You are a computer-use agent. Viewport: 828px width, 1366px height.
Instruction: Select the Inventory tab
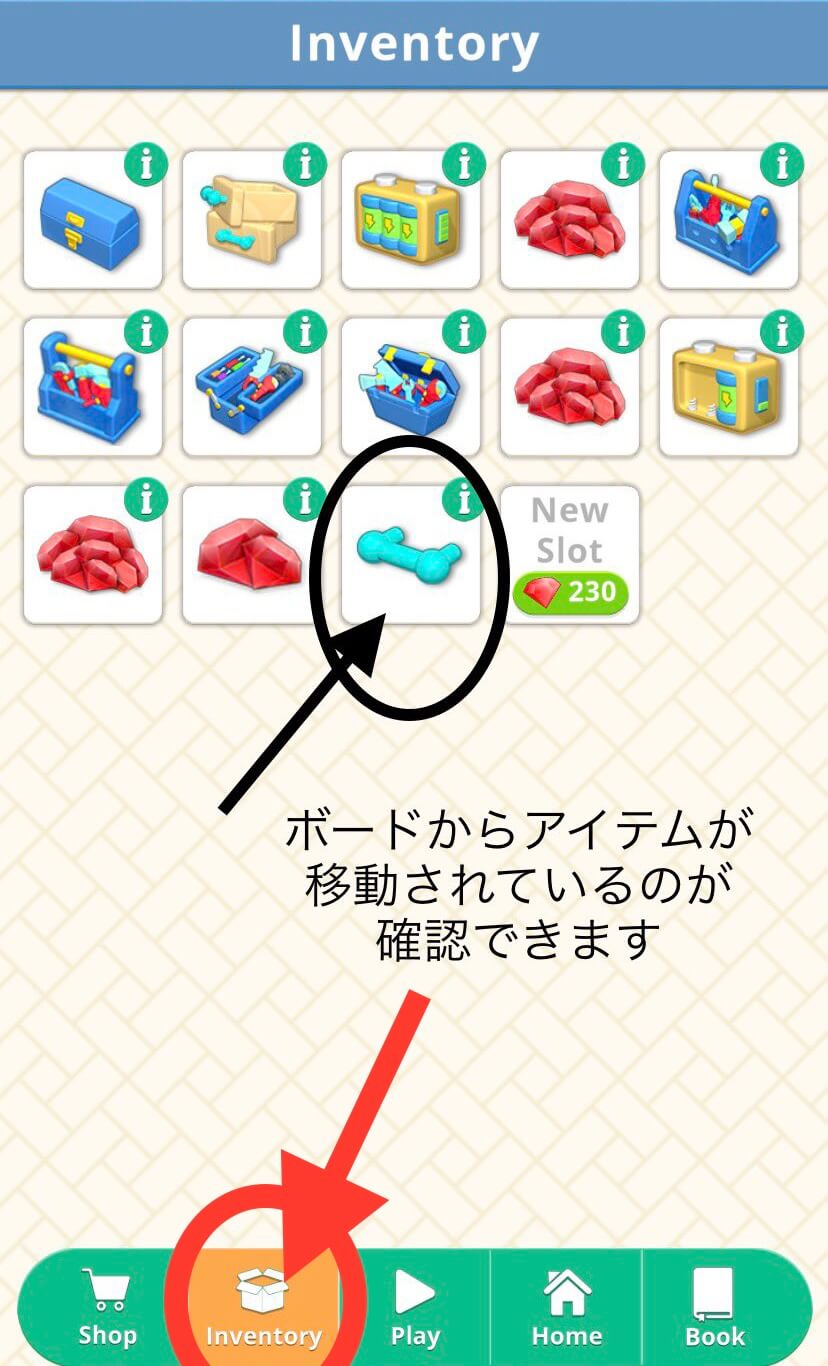pyautogui.click(x=263, y=1308)
